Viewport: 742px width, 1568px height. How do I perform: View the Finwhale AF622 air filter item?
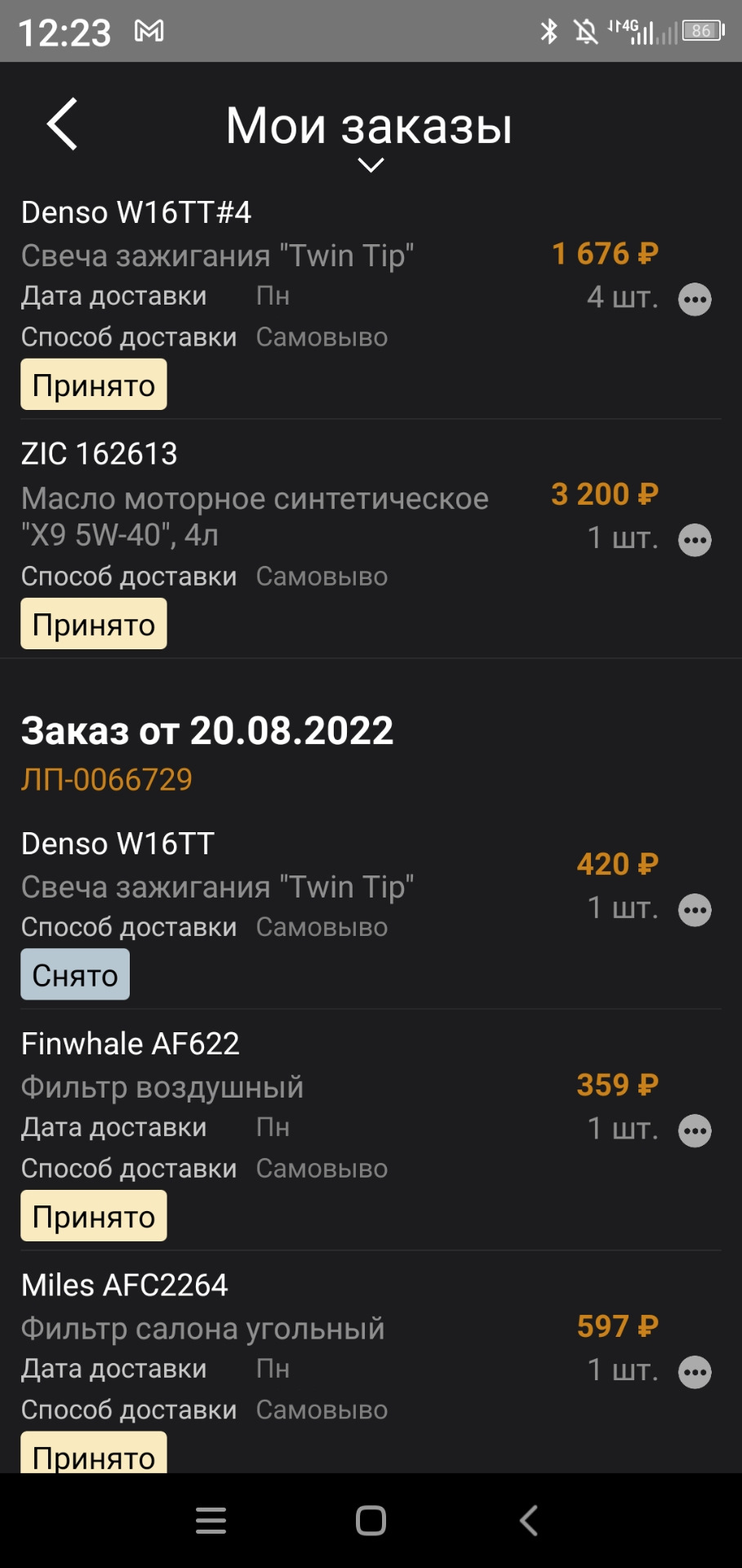(x=130, y=1044)
